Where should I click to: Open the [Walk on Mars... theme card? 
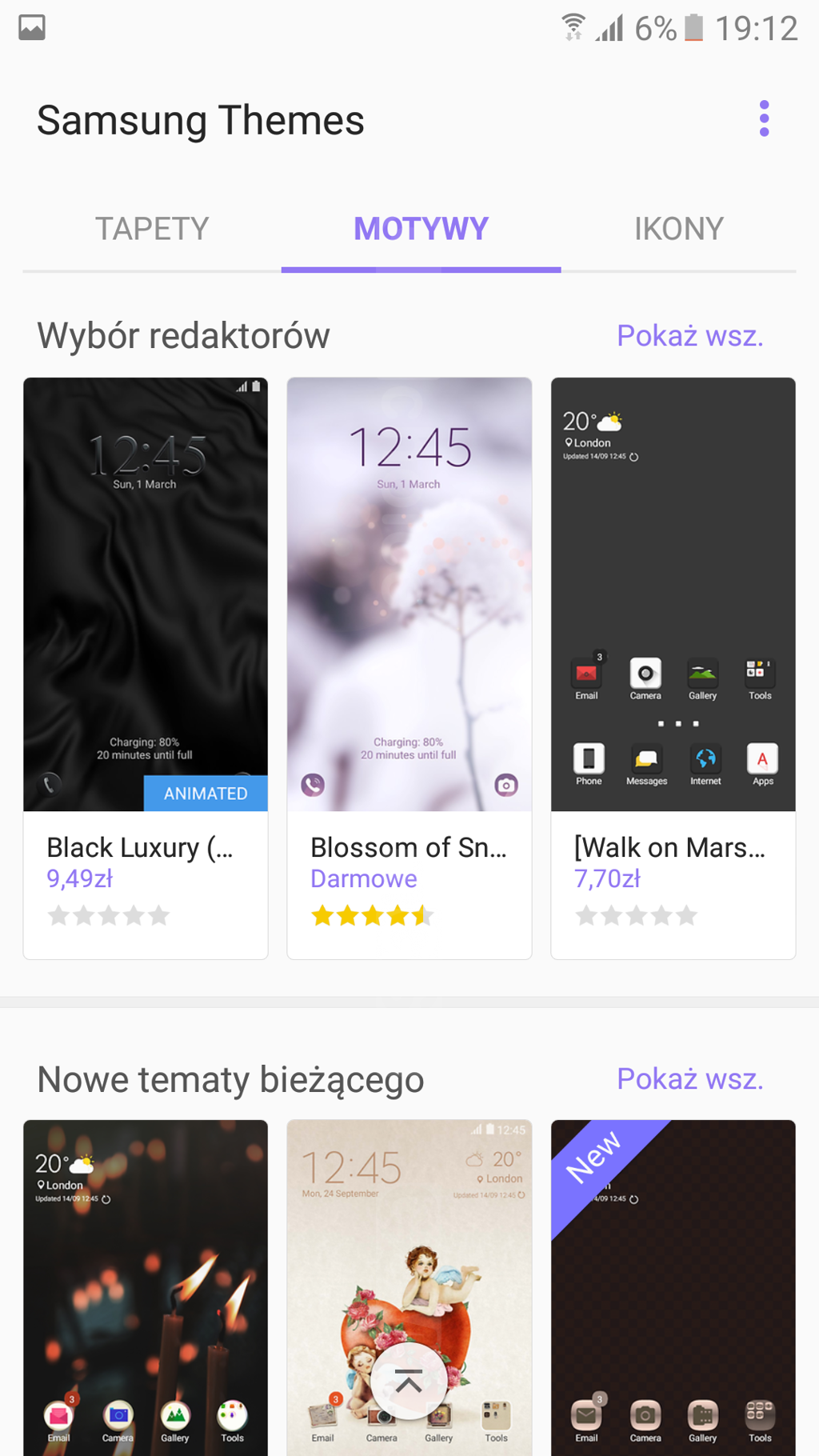673,667
